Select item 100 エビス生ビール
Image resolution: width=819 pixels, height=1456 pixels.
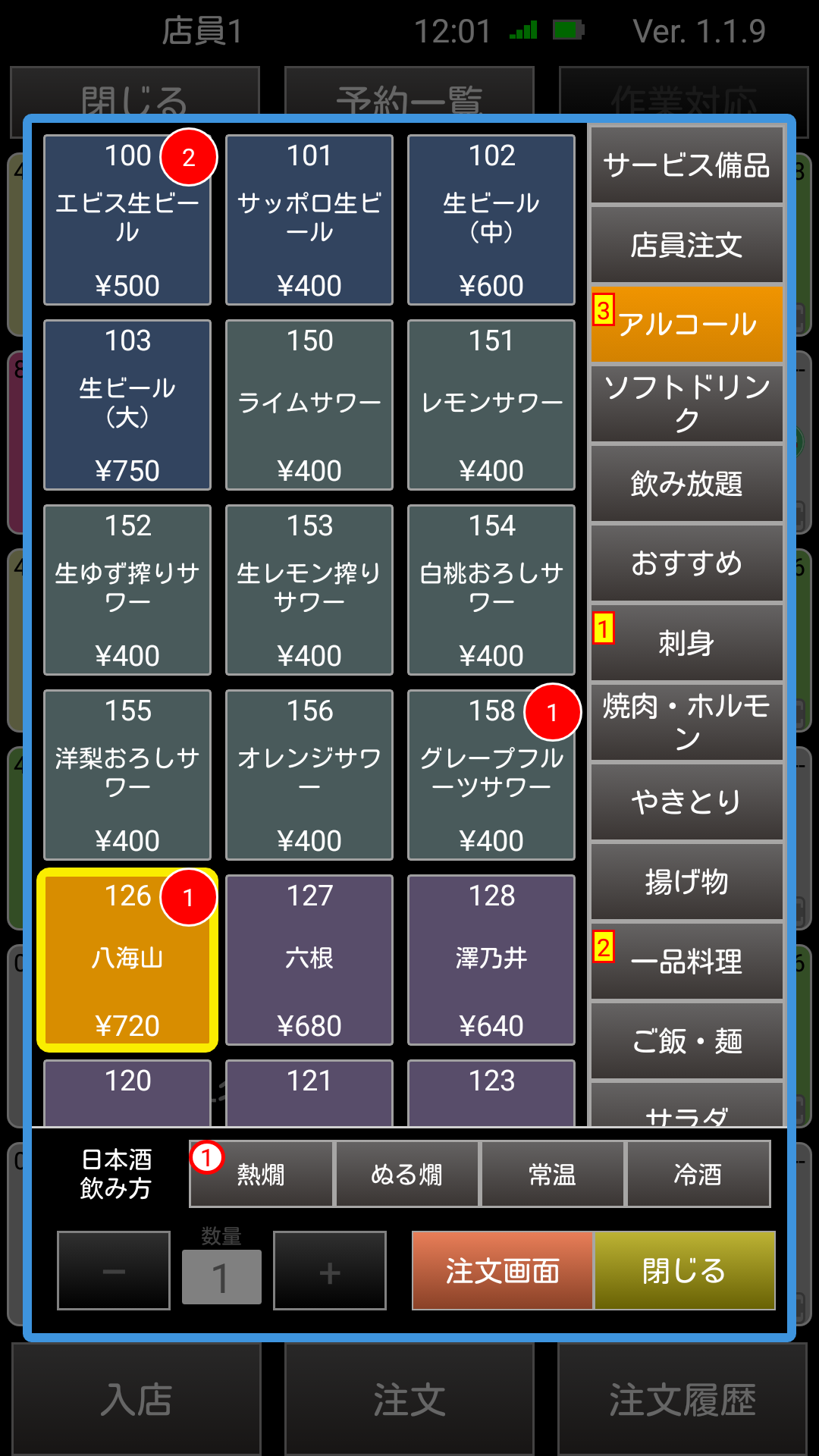click(x=127, y=220)
